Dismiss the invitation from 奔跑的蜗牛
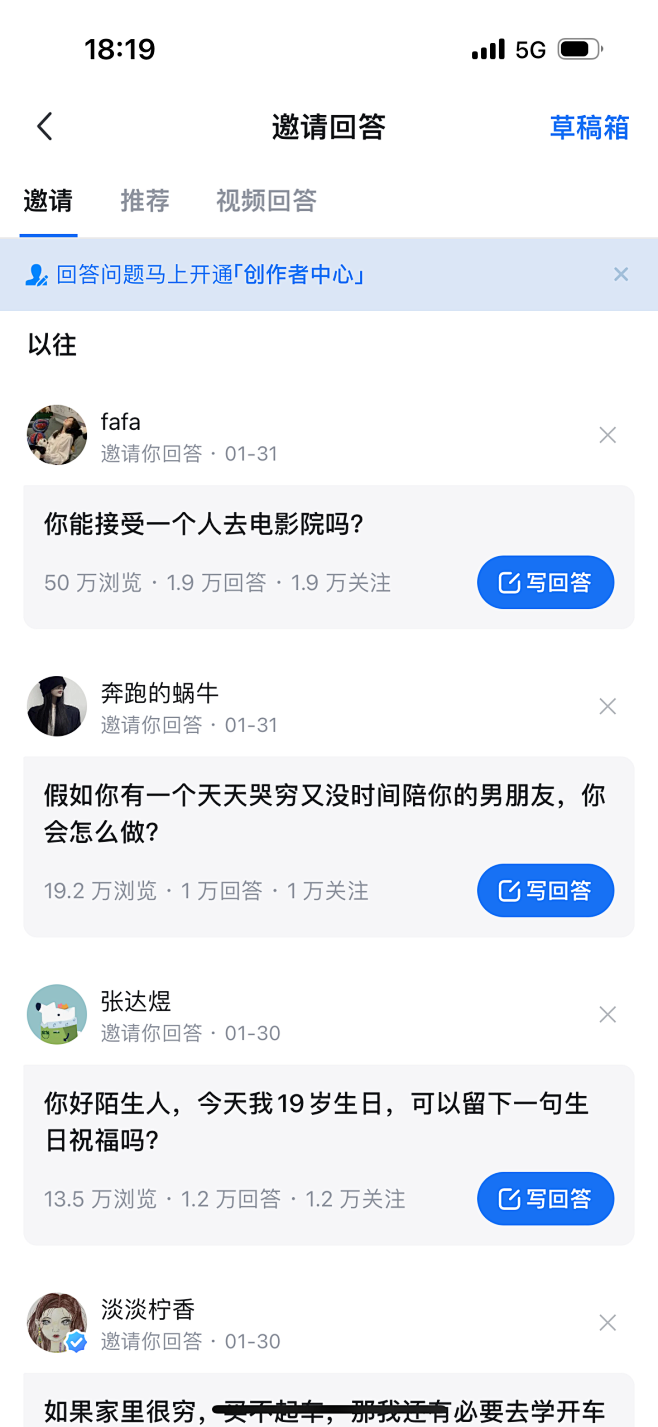Image resolution: width=658 pixels, height=1427 pixels. point(607,707)
